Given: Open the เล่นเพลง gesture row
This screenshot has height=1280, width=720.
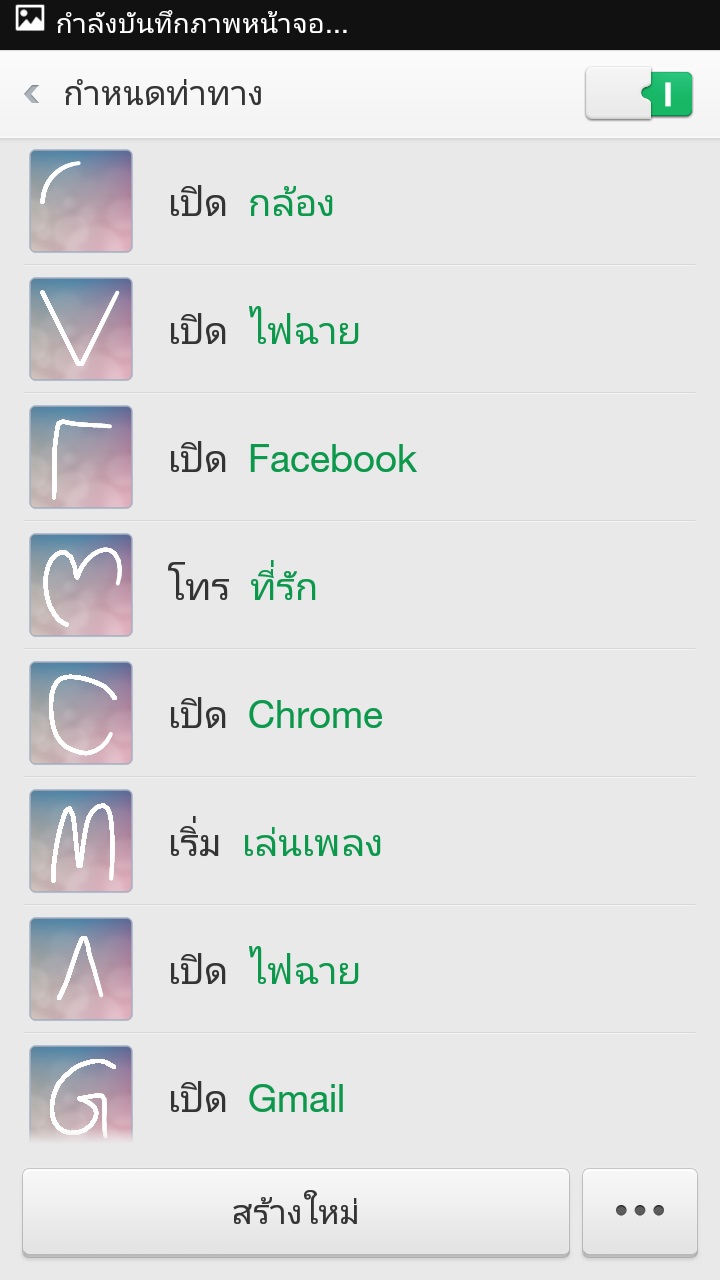Looking at the screenshot, I should 360,842.
